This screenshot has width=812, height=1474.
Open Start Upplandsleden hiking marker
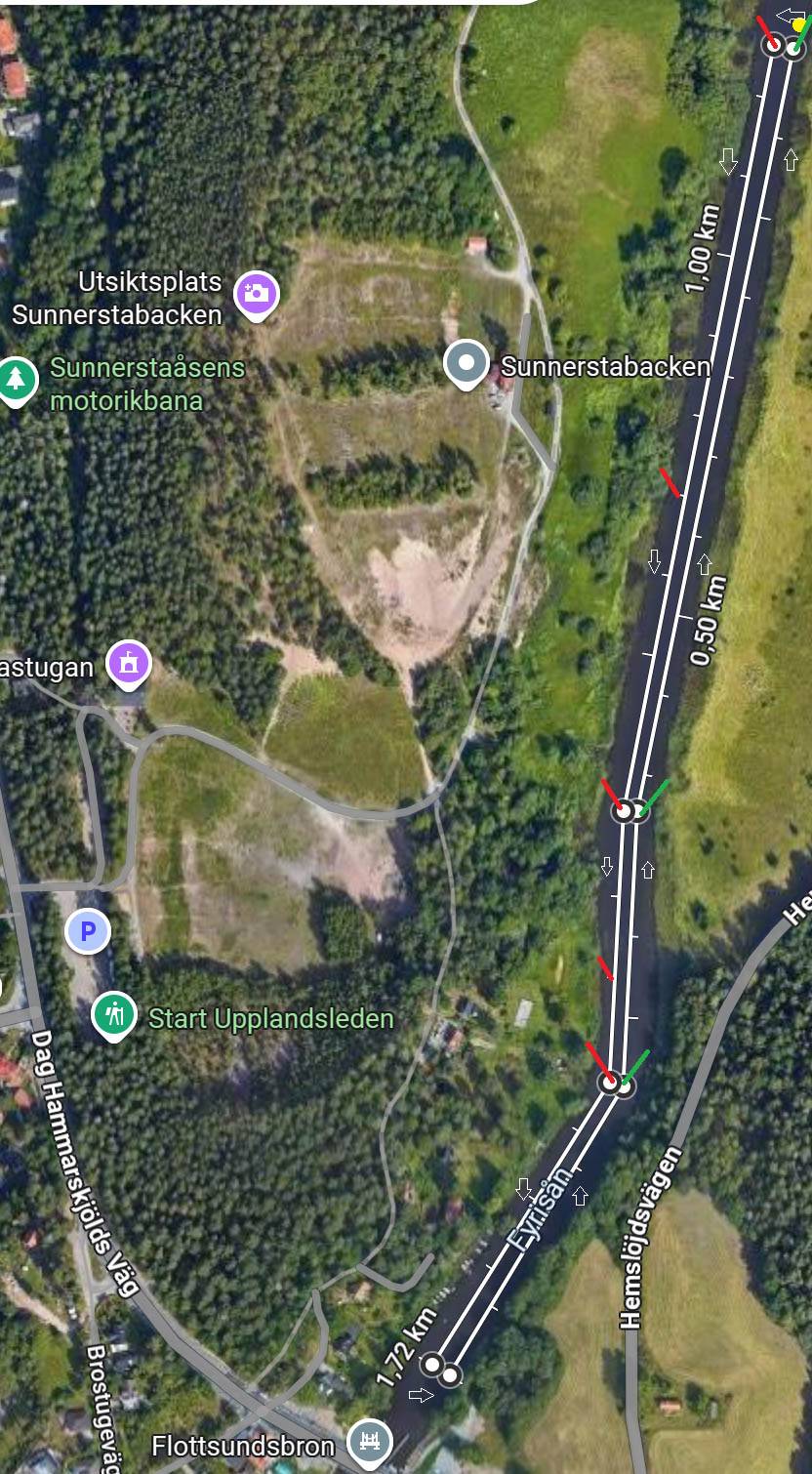(x=115, y=1015)
